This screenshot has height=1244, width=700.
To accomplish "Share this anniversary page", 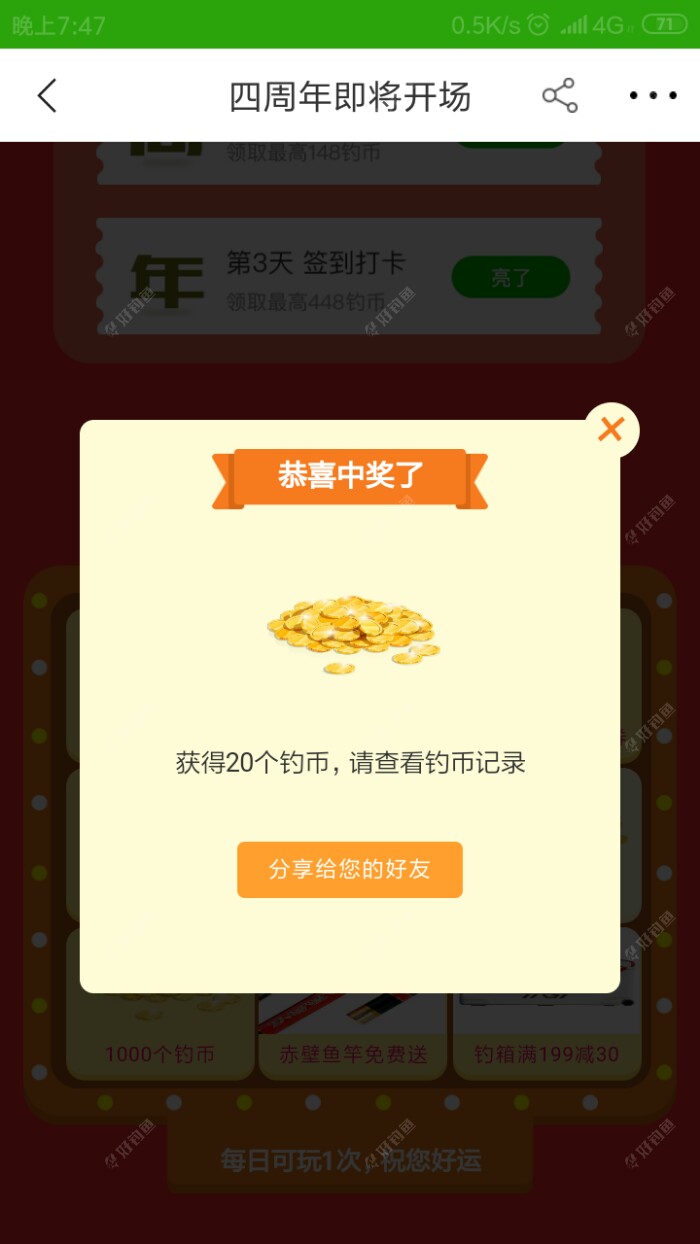I will click(560, 96).
